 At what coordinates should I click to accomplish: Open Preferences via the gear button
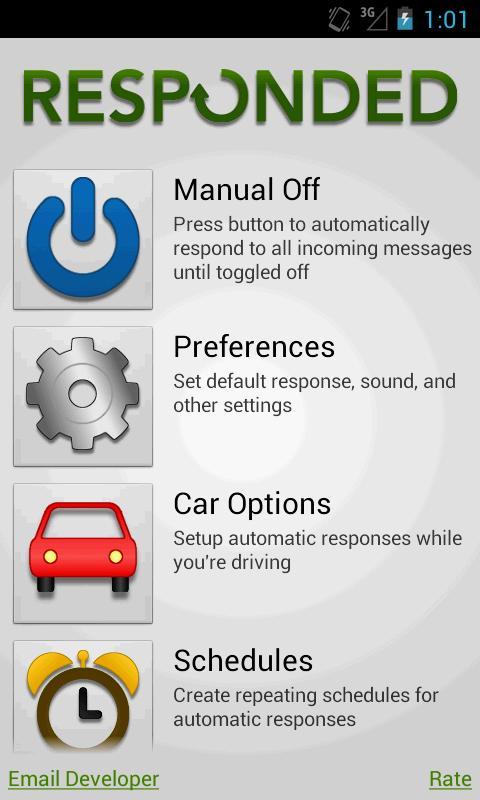83,396
